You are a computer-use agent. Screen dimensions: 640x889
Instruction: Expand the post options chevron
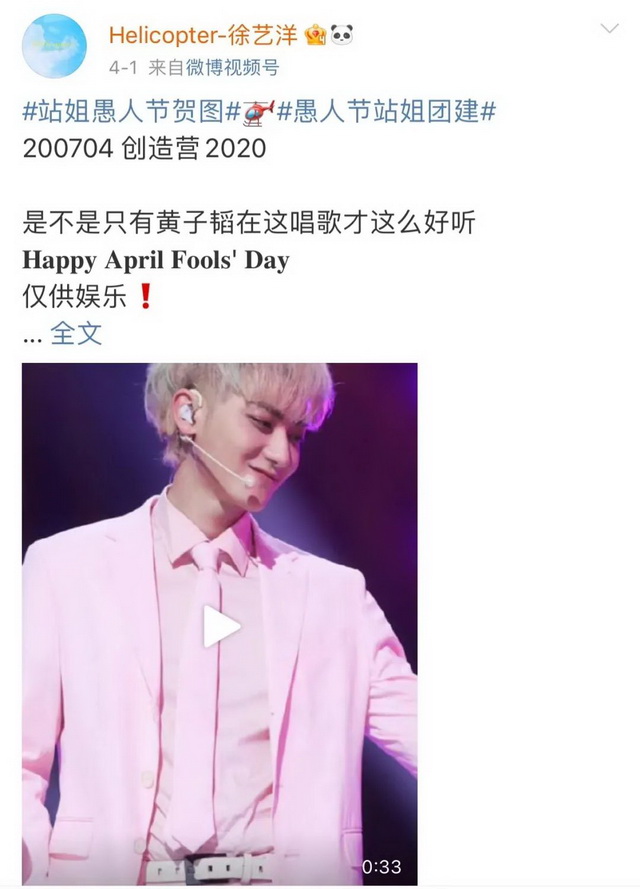[608, 30]
